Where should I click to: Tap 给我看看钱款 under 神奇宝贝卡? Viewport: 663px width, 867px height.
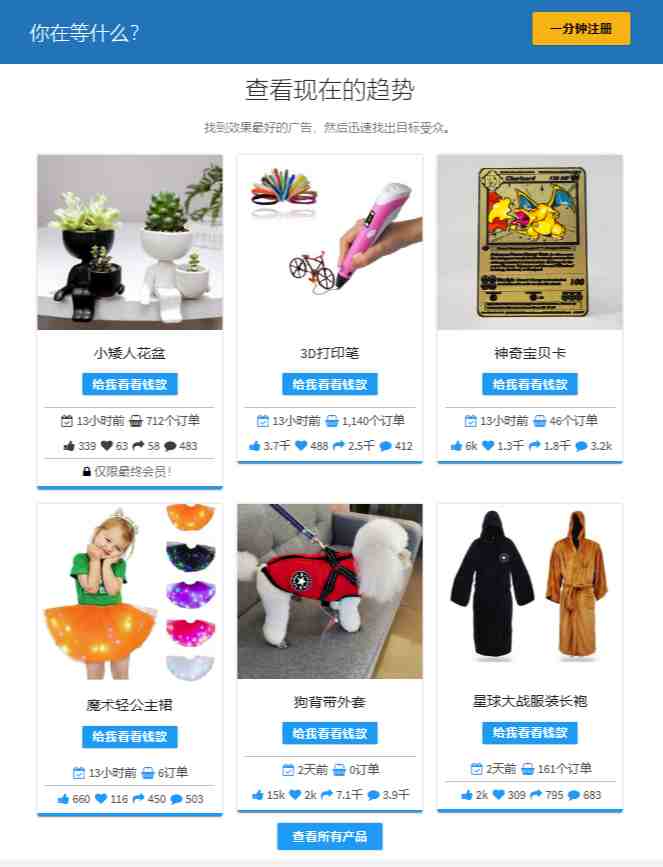[x=530, y=385]
